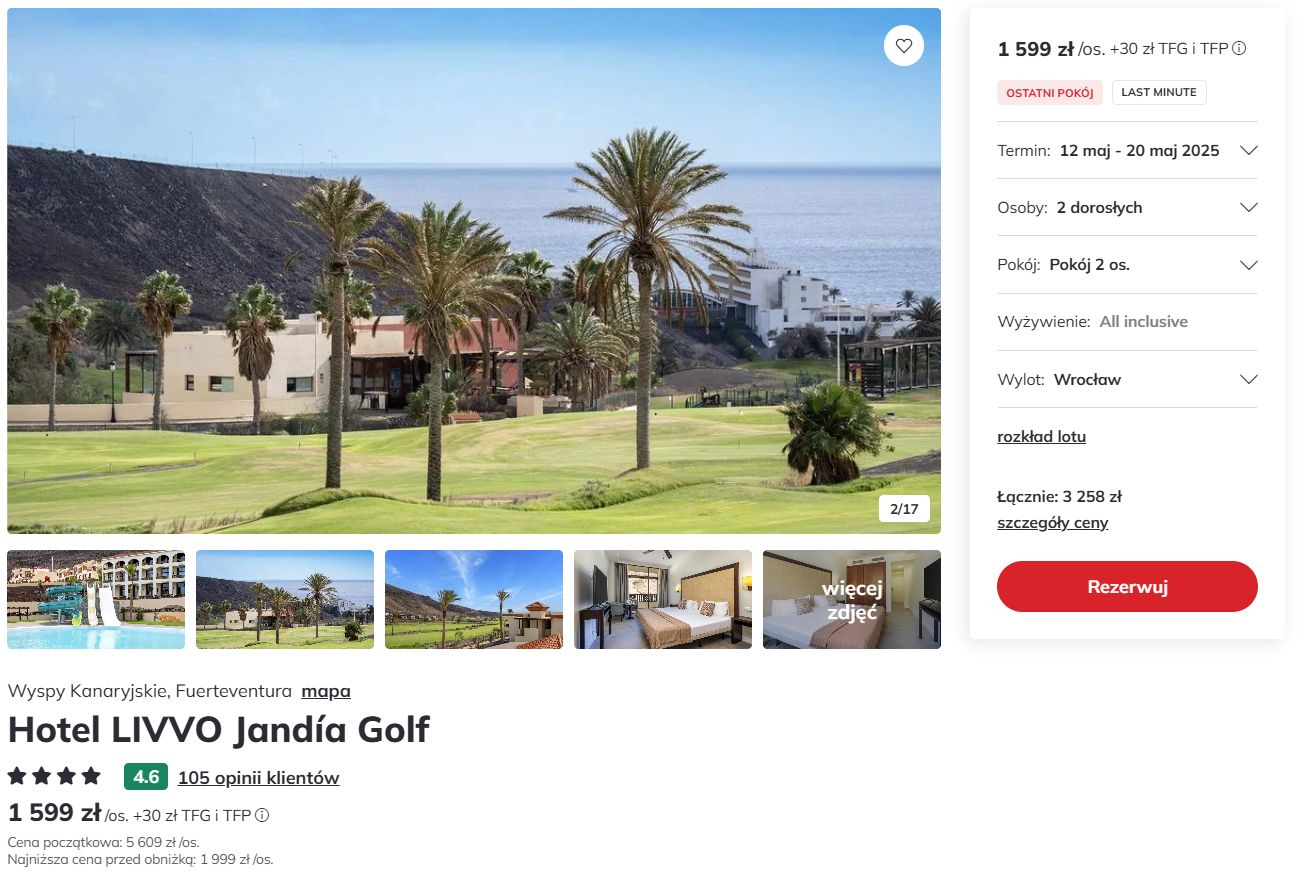The width and height of the screenshot is (1302, 876).
Task: Open the rozkład lotu flight schedule link
Action: [x=1041, y=436]
